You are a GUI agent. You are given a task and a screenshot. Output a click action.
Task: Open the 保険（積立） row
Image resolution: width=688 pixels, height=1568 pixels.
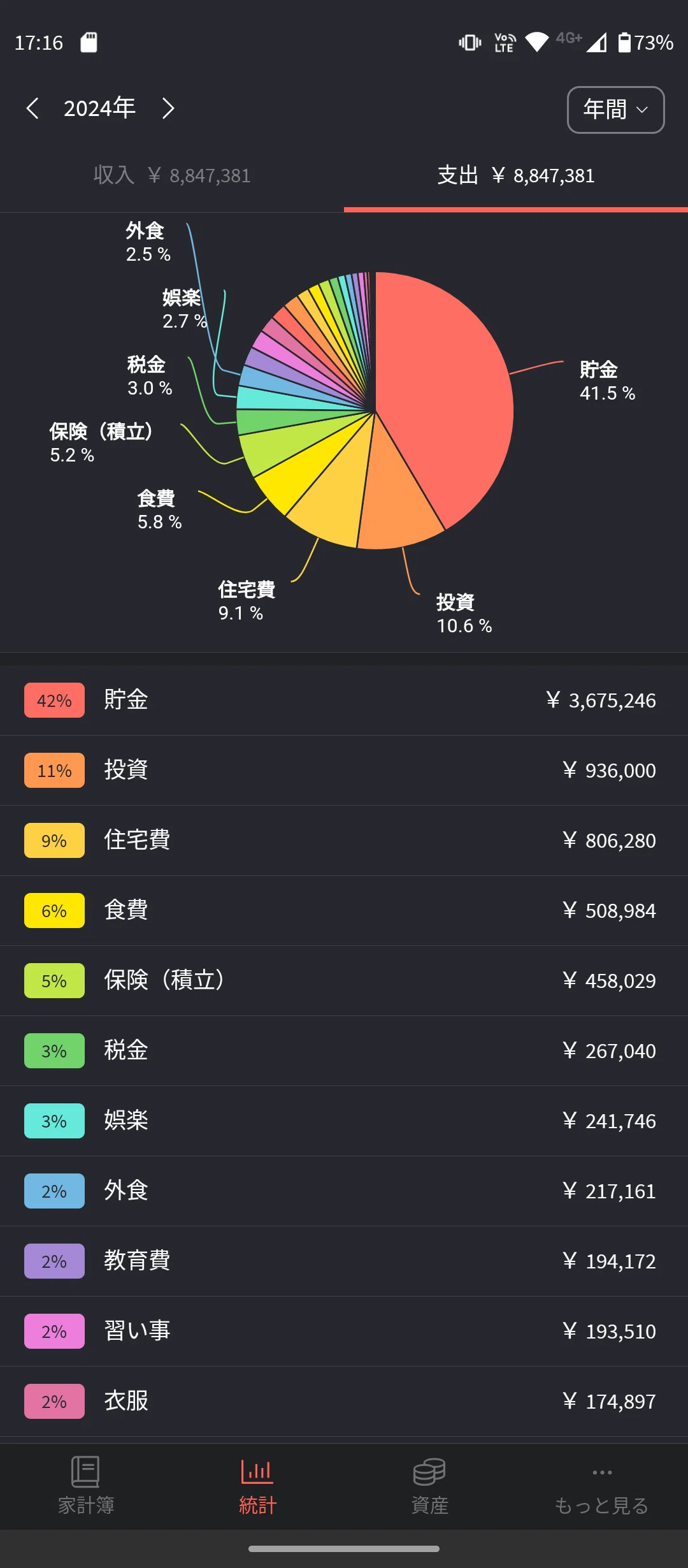click(344, 981)
